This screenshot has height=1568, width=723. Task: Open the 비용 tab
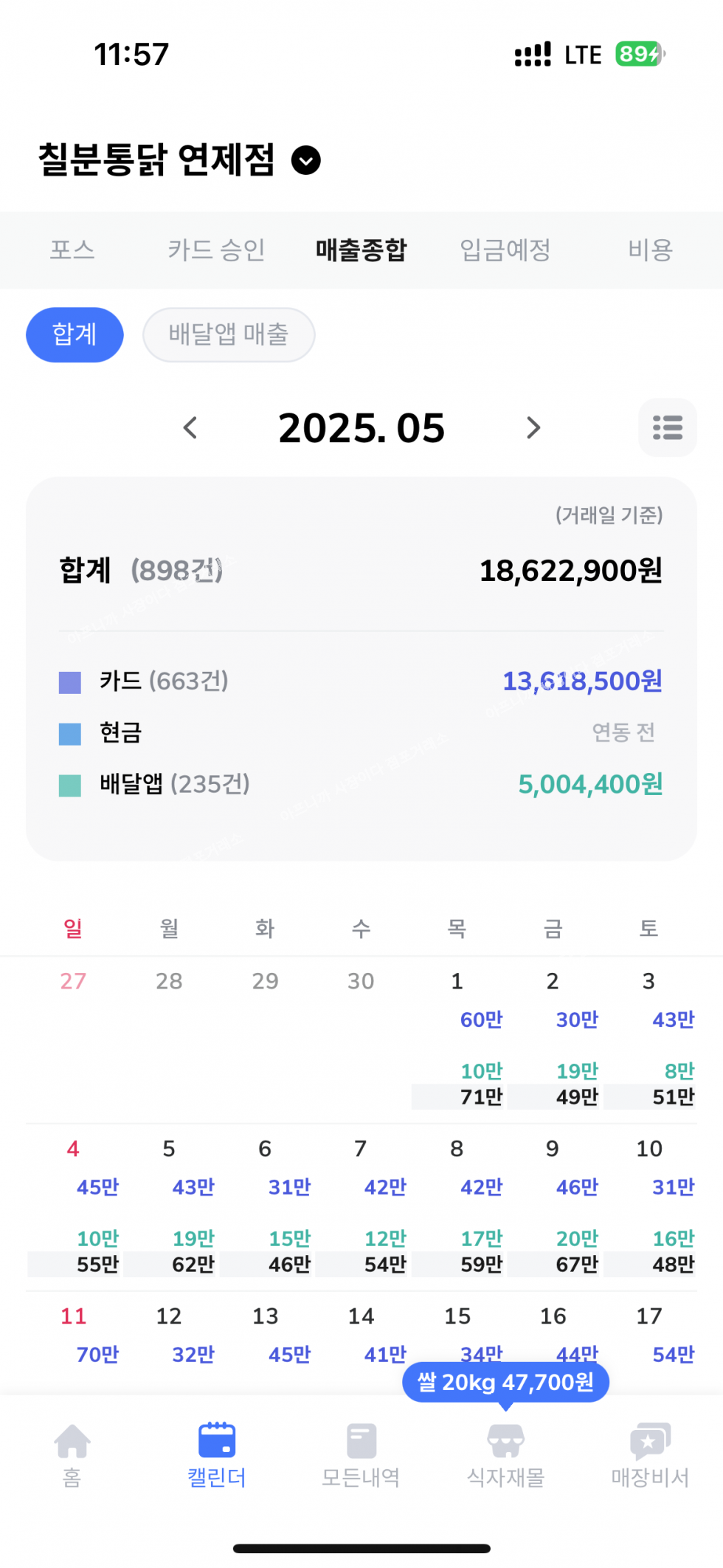650,250
